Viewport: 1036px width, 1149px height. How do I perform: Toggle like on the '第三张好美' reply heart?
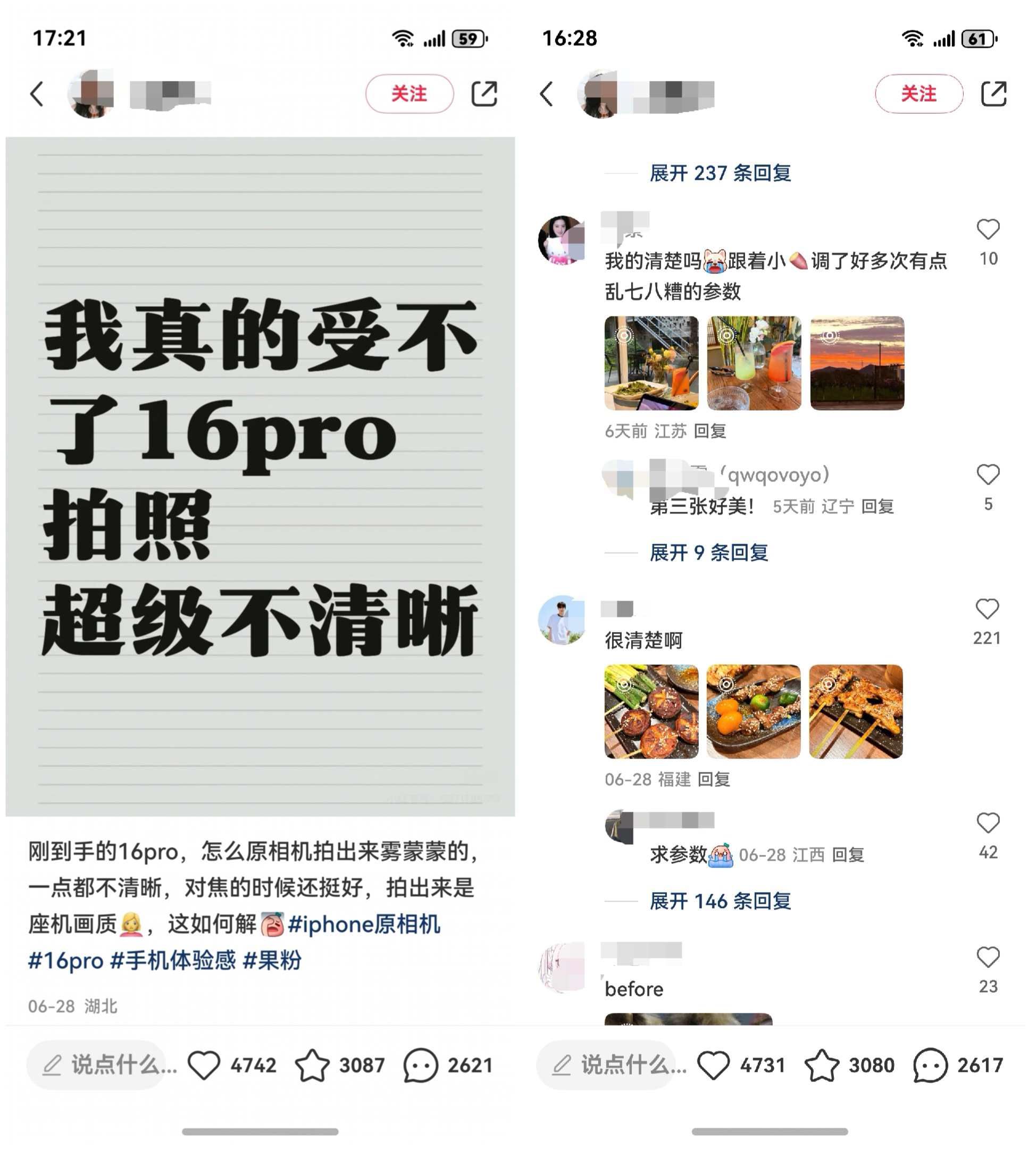[x=989, y=474]
